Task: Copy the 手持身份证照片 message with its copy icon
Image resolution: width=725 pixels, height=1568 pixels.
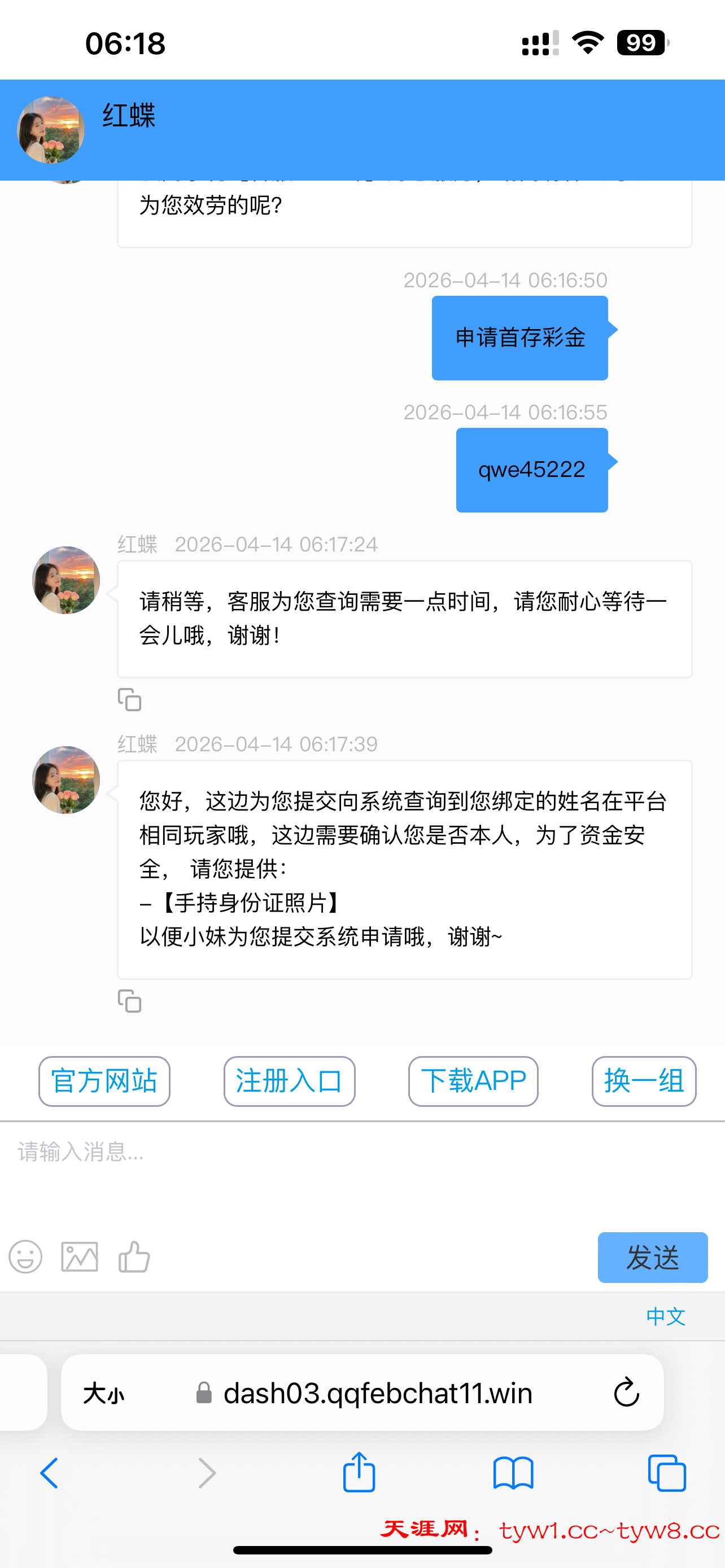Action: pos(130,1001)
